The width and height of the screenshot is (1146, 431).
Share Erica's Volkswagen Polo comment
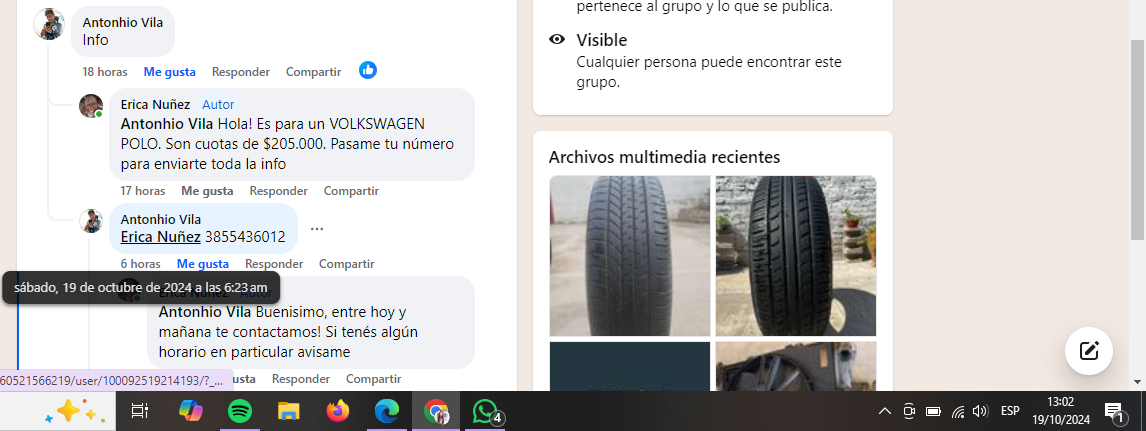[351, 191]
